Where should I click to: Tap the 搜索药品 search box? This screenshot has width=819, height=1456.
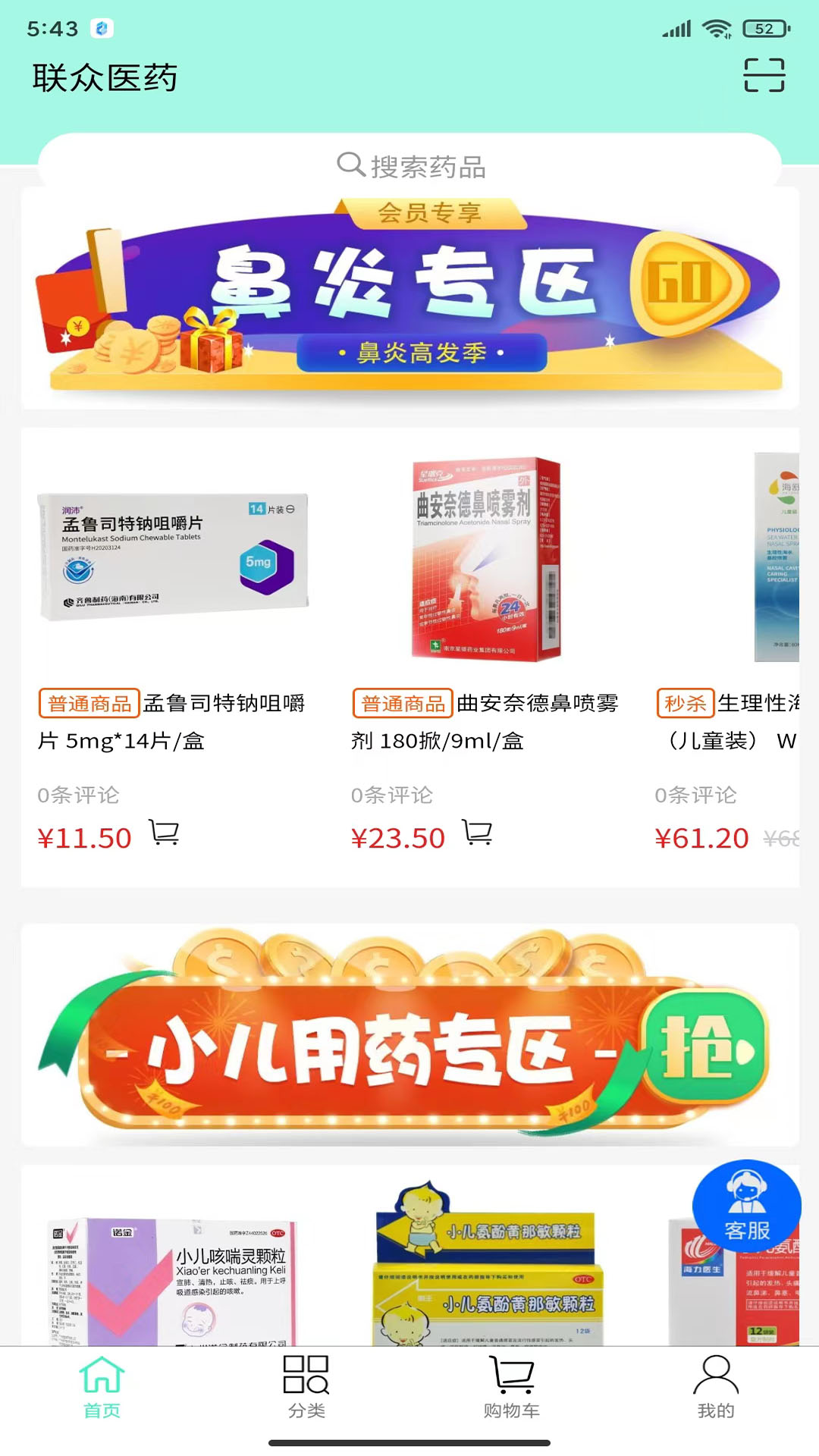pos(409,165)
